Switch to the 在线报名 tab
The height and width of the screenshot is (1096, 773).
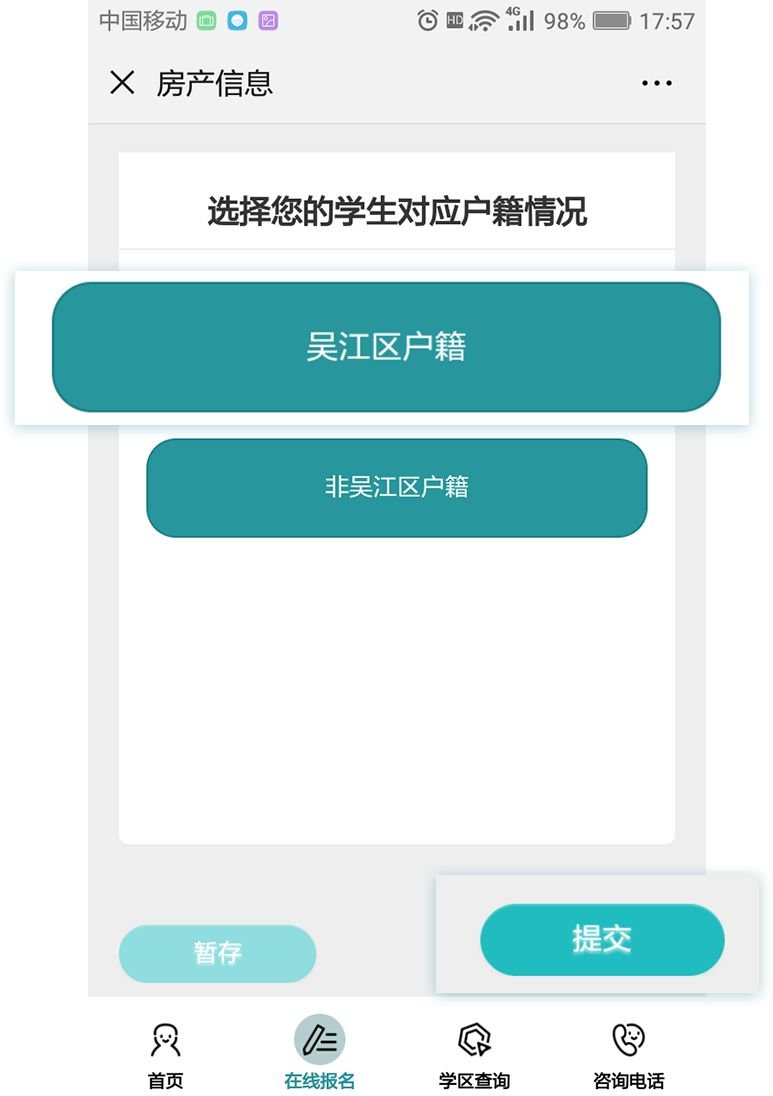pyautogui.click(x=319, y=1054)
